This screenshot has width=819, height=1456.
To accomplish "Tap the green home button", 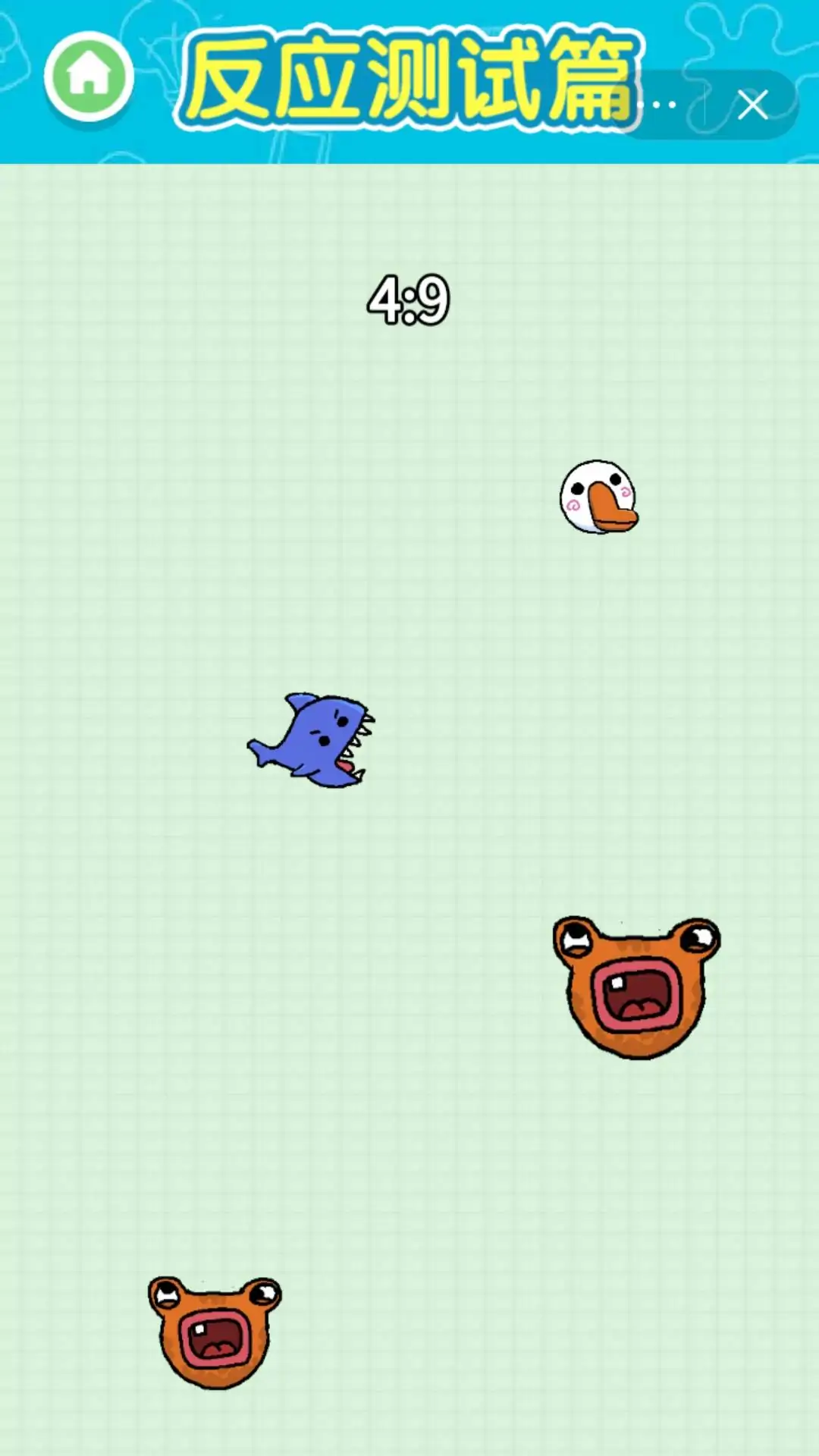I will pyautogui.click(x=89, y=76).
